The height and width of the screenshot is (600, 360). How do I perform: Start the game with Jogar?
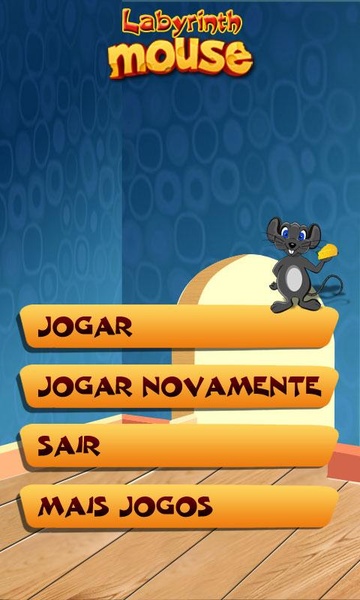click(x=179, y=326)
